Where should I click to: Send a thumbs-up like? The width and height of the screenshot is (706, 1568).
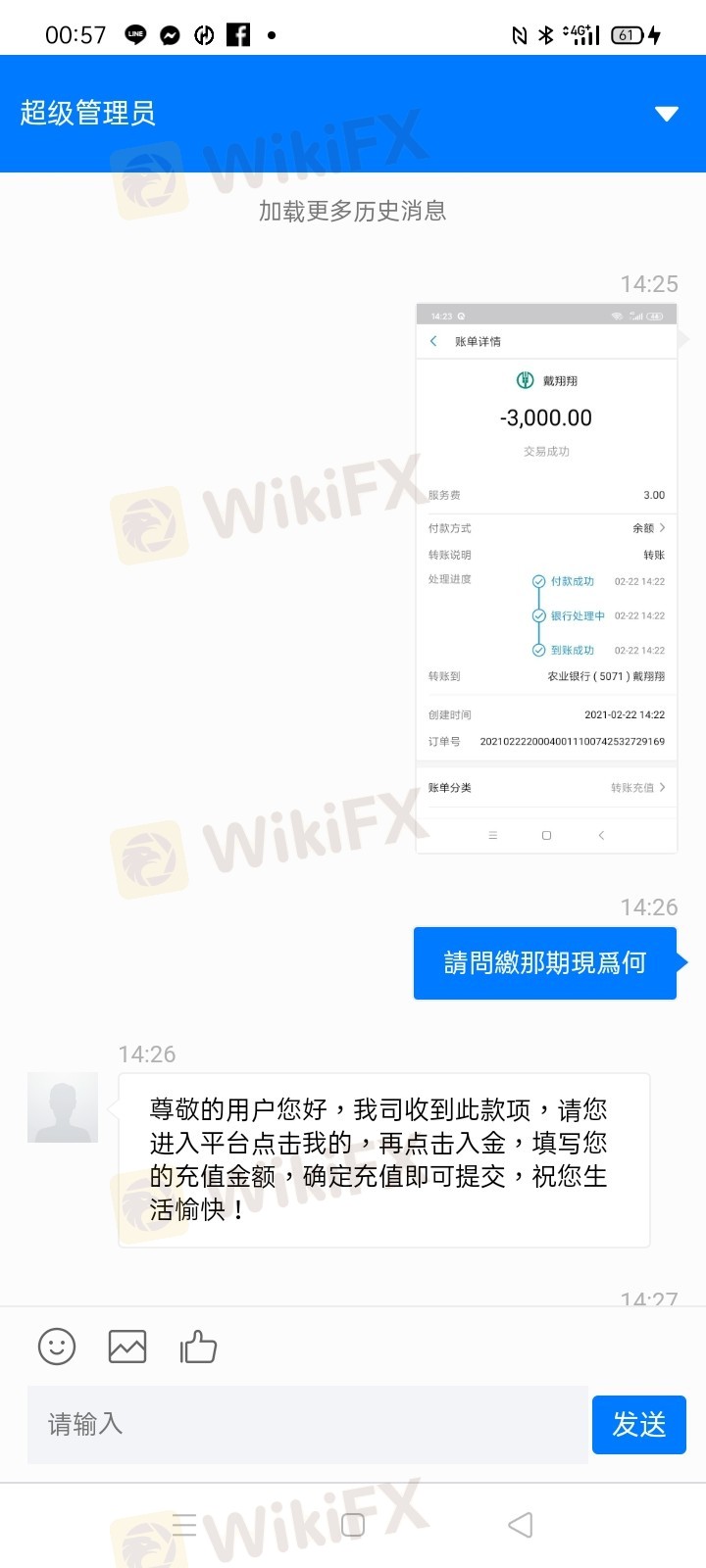coord(198,1347)
